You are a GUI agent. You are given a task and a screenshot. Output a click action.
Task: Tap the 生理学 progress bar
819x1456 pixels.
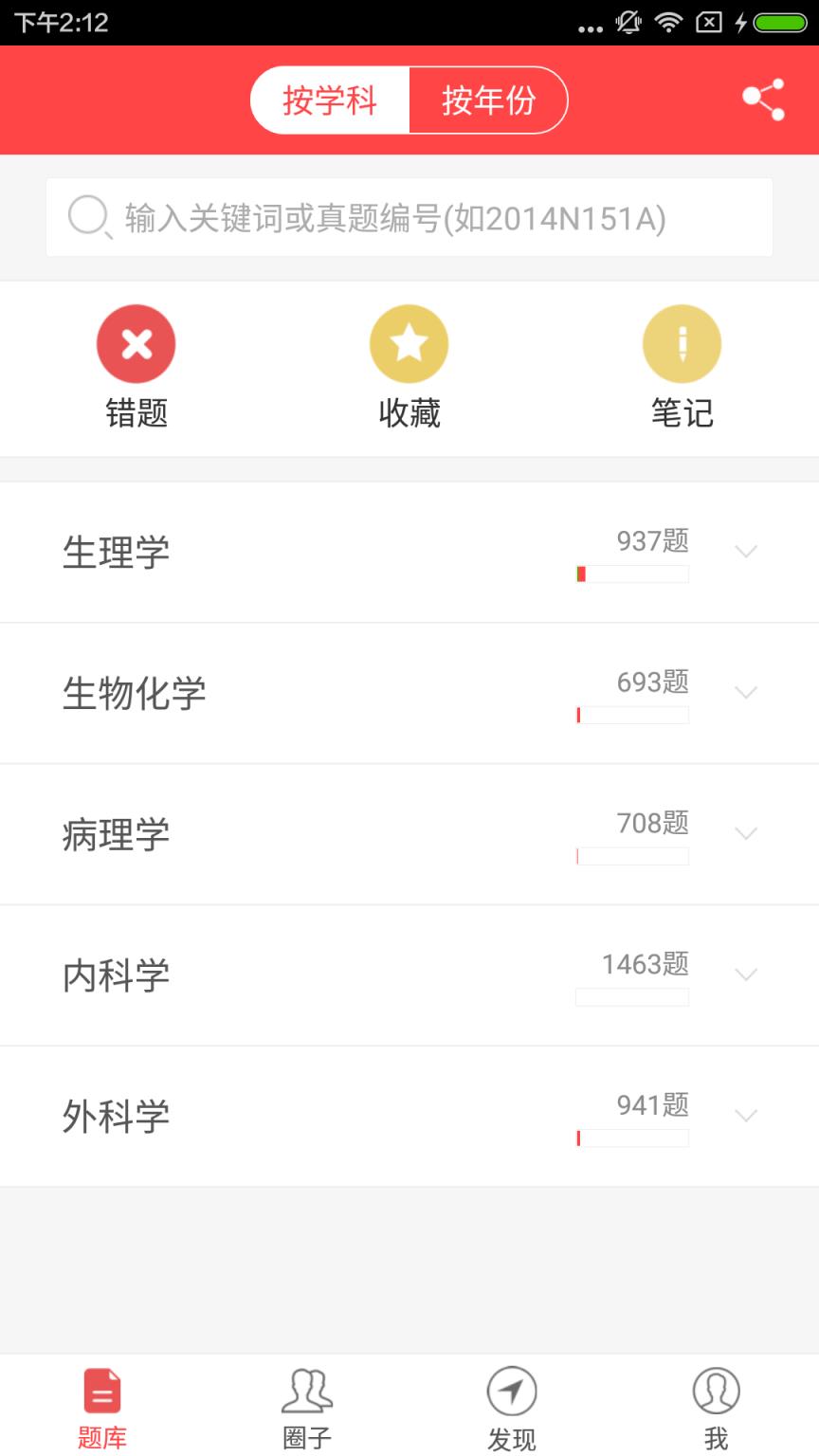tap(631, 573)
